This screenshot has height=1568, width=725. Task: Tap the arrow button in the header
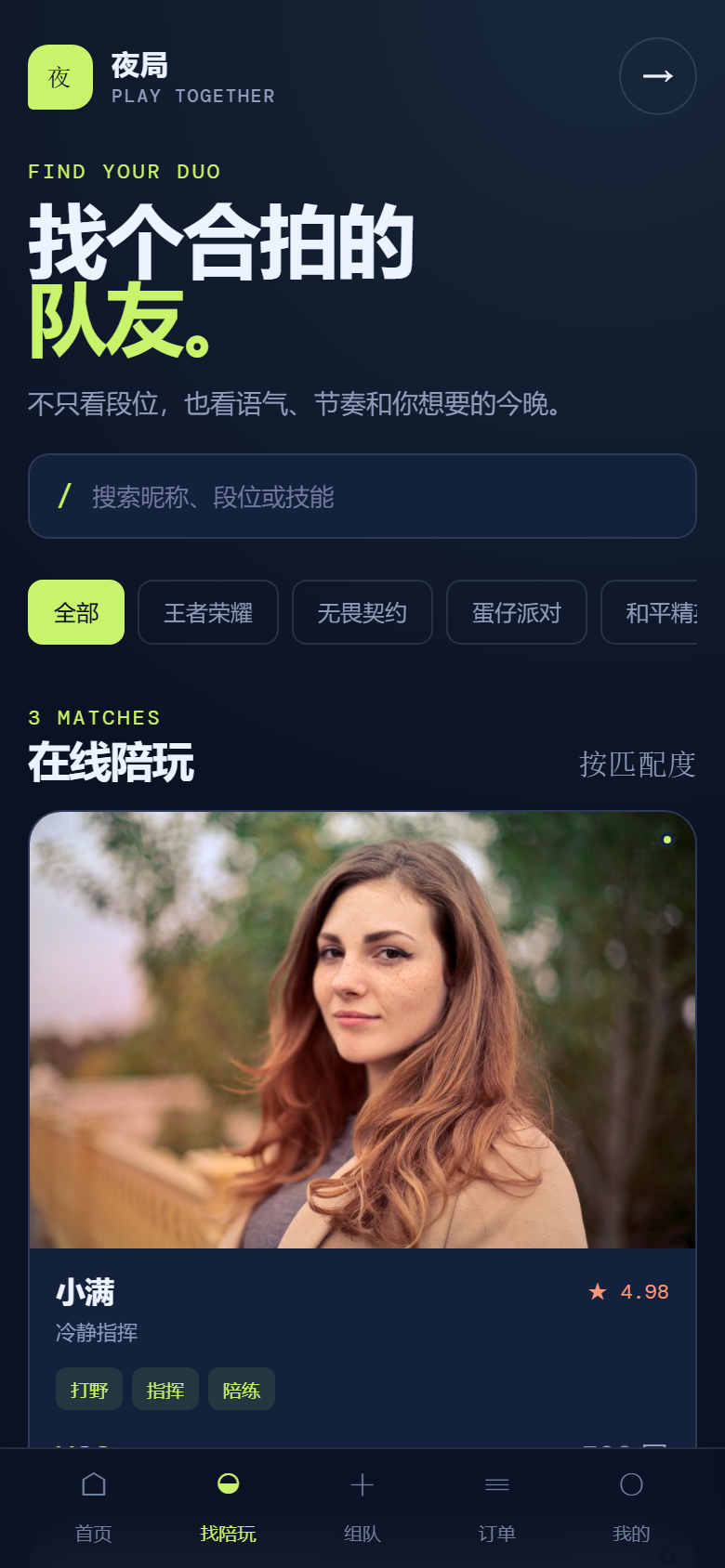coord(658,76)
